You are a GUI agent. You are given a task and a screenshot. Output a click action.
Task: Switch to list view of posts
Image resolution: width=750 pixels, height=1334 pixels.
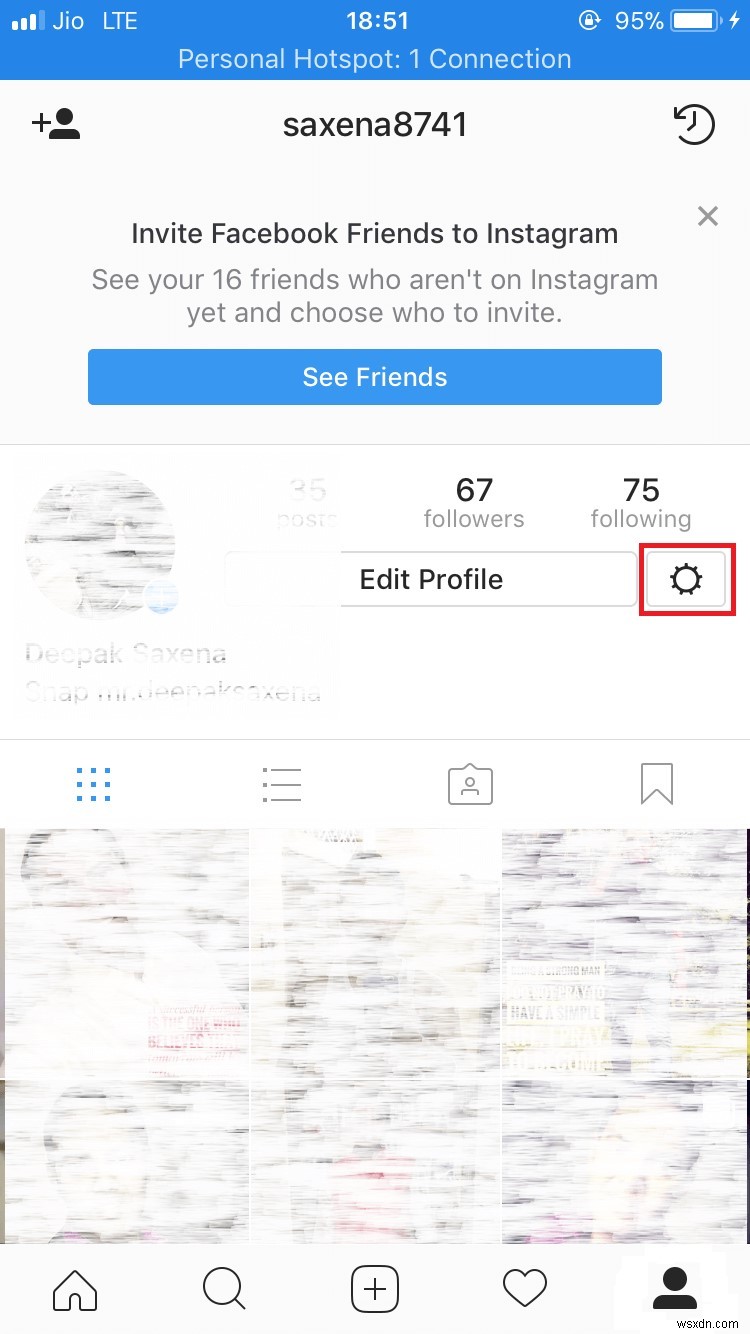281,784
